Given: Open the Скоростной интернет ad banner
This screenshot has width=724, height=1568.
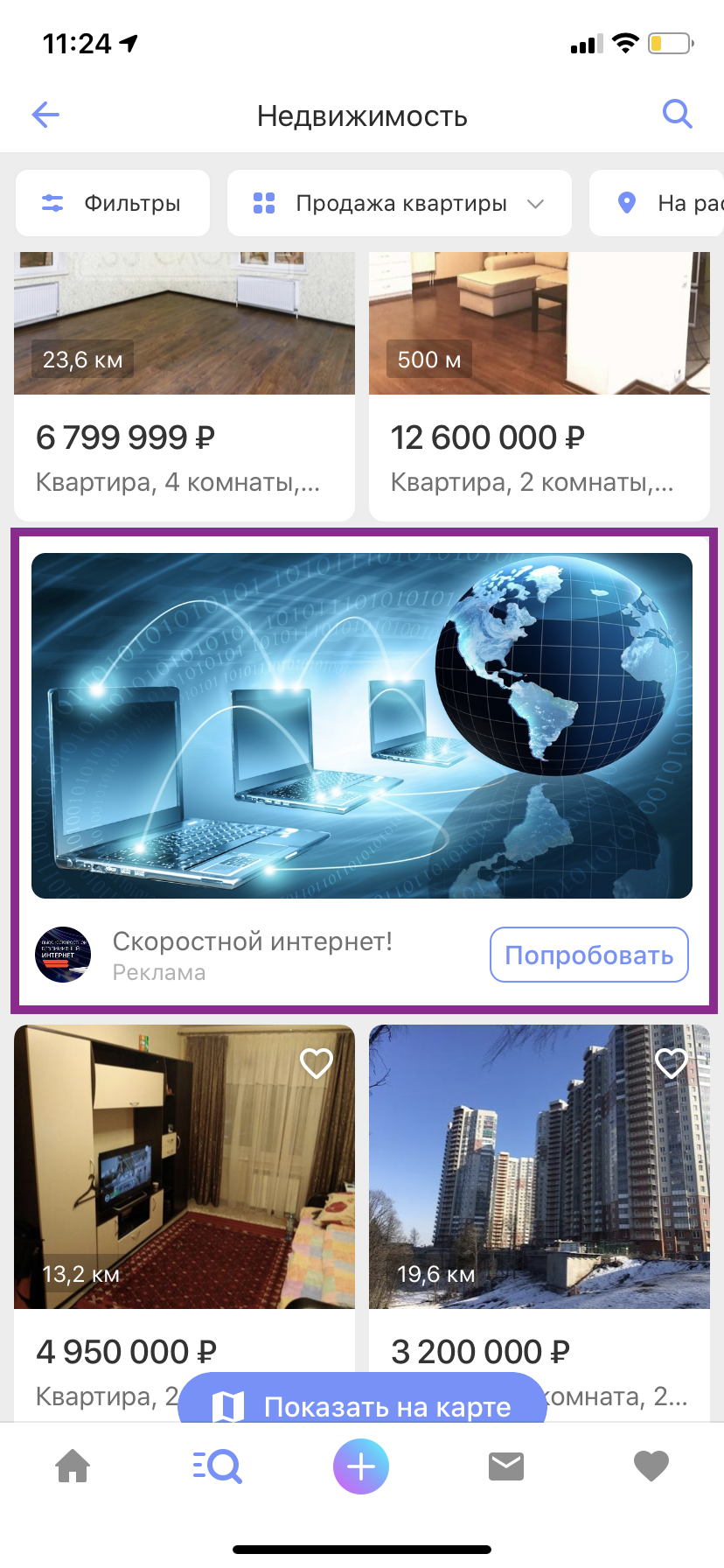Looking at the screenshot, I should tap(361, 725).
